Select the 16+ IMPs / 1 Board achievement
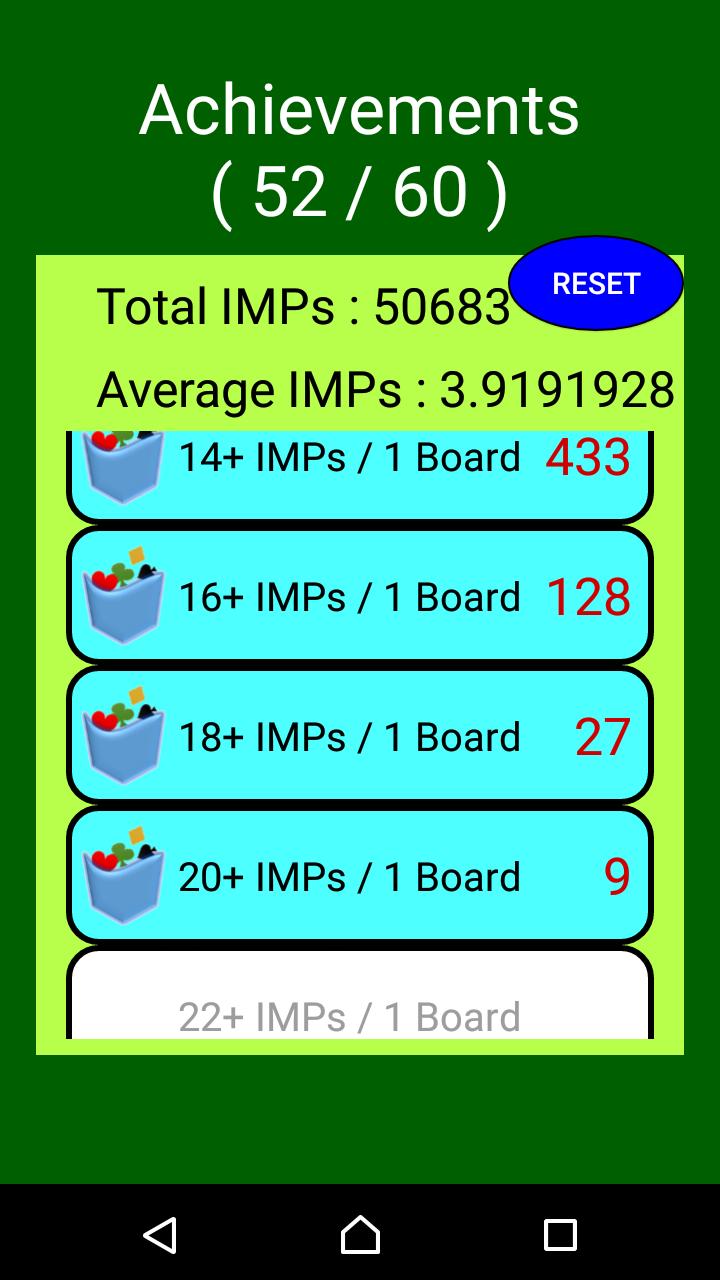This screenshot has width=720, height=1280. pyautogui.click(x=360, y=596)
